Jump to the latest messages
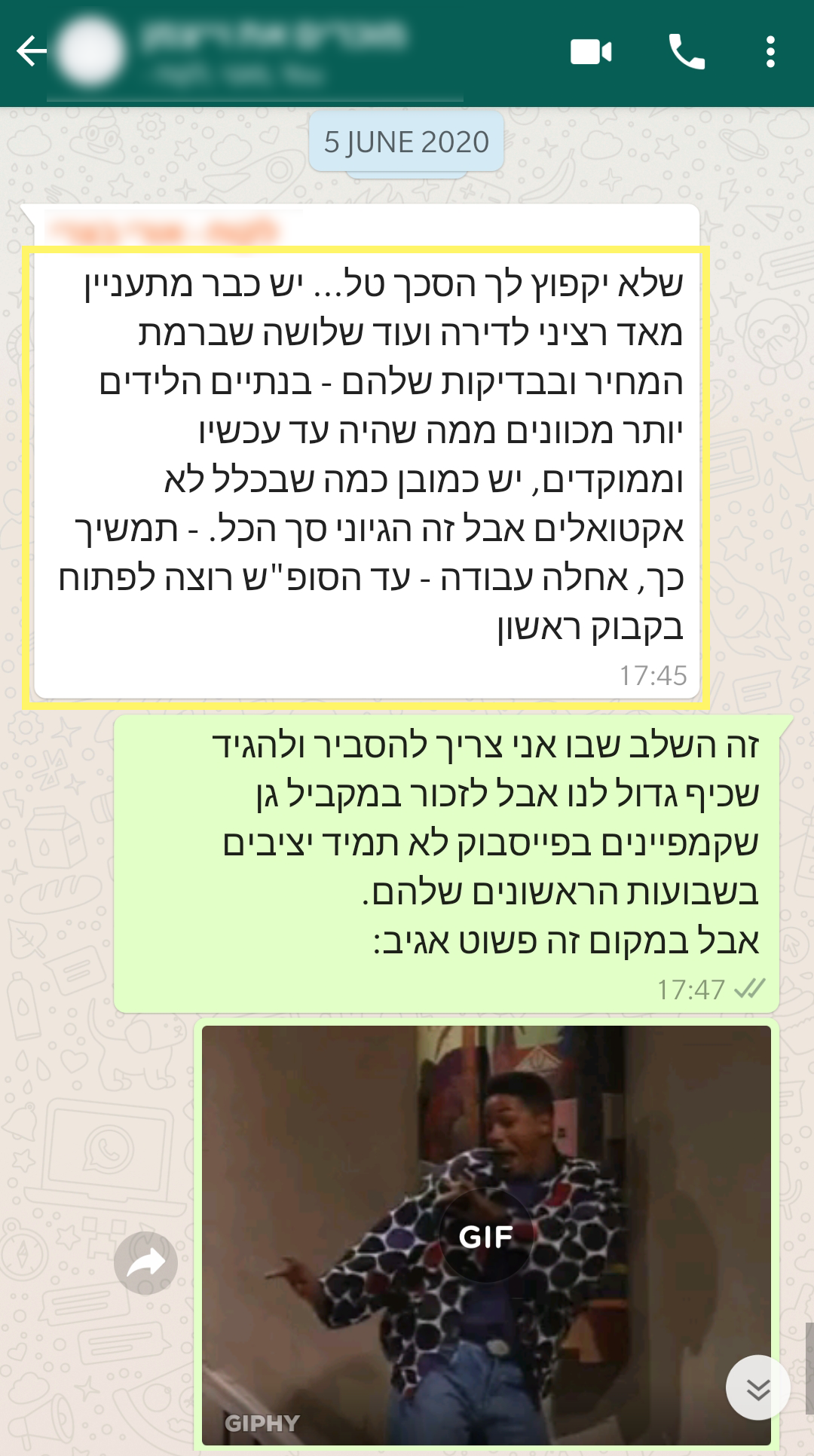 757,1387
